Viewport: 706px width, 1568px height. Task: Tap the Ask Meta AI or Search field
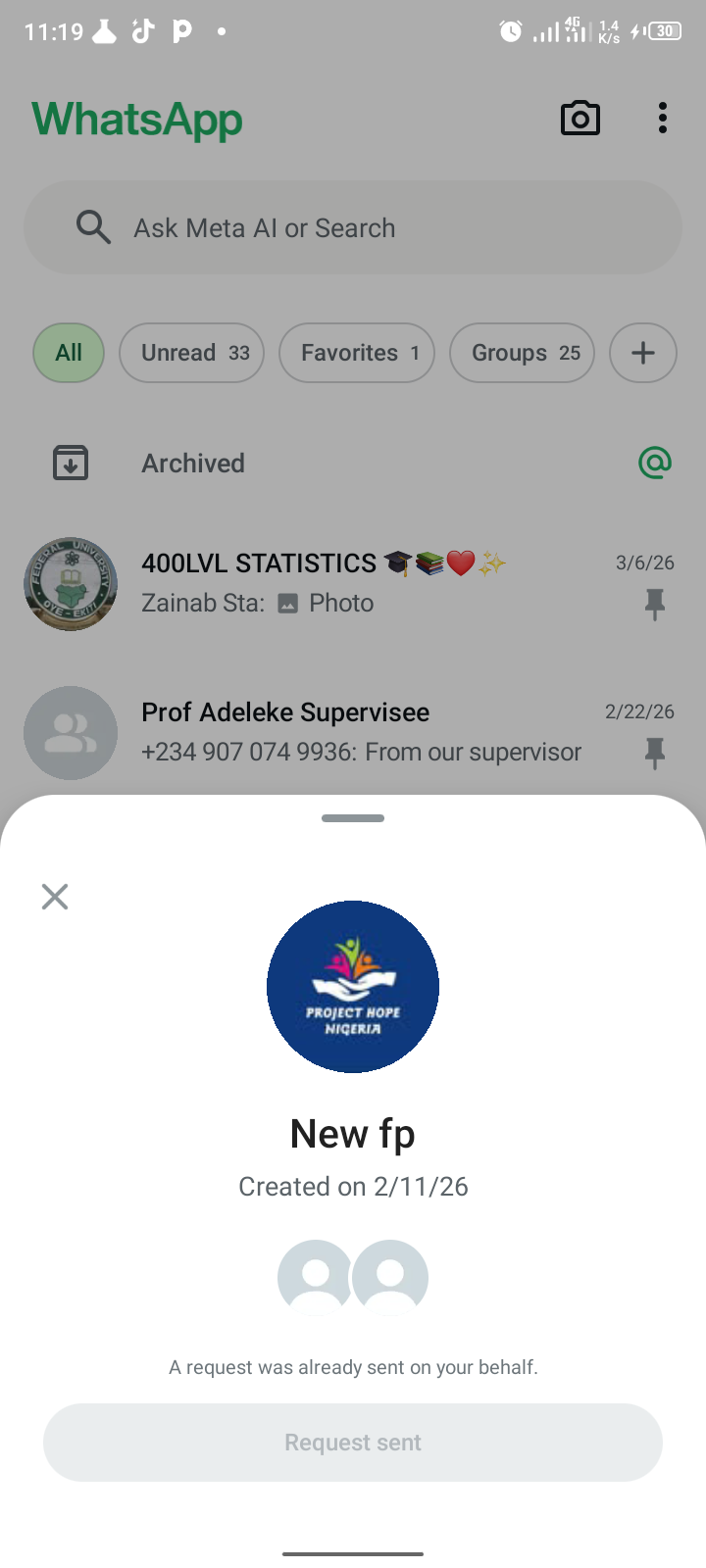pos(353,227)
